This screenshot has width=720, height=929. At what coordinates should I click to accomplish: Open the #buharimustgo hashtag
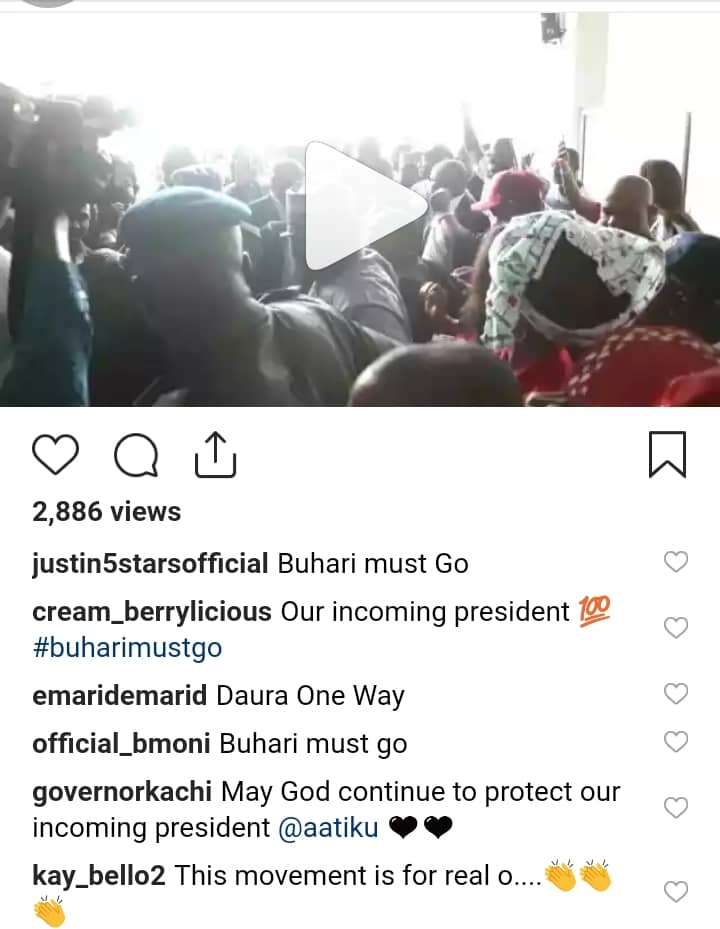coord(127,648)
